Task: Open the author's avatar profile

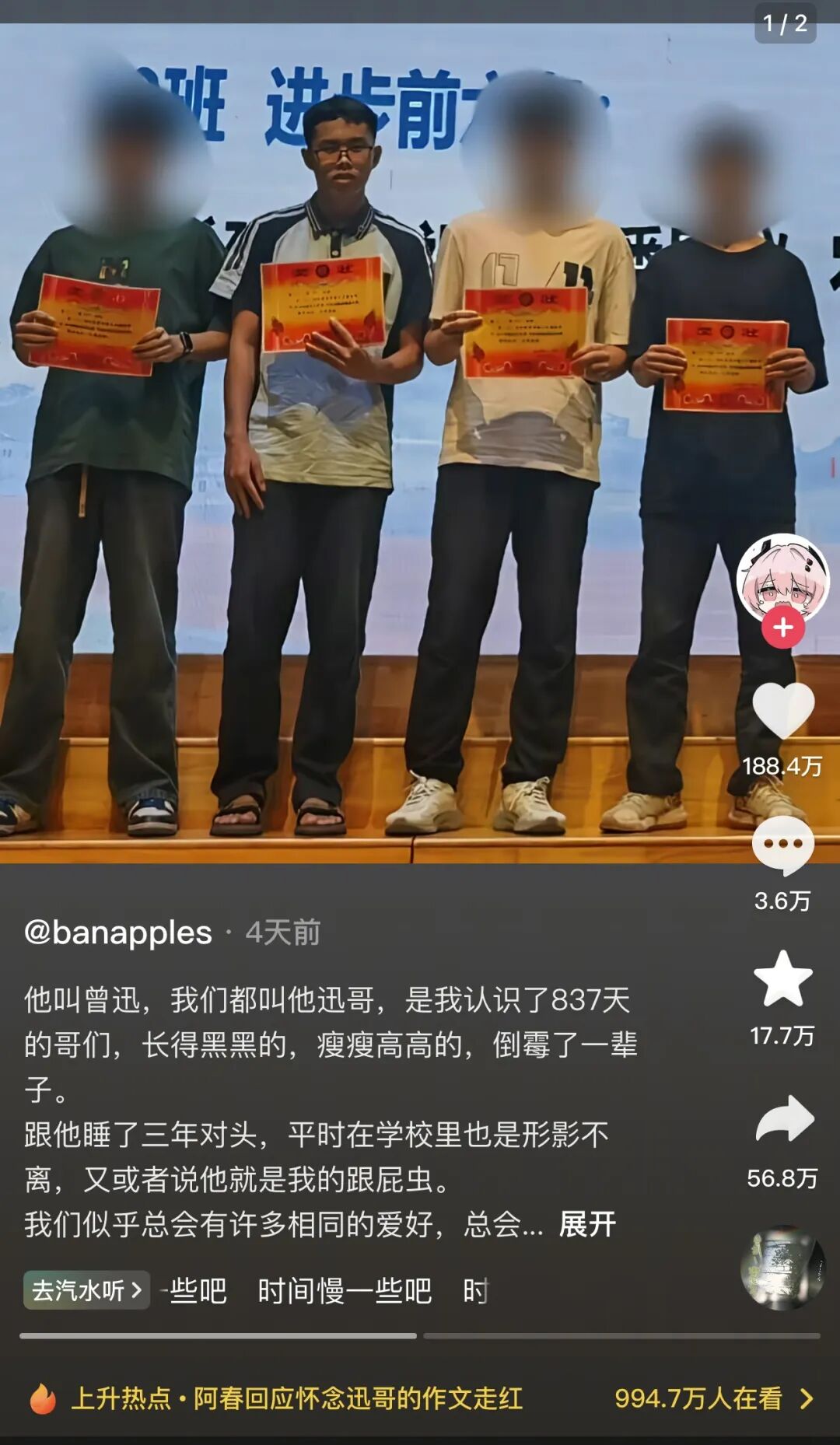Action: tap(782, 579)
